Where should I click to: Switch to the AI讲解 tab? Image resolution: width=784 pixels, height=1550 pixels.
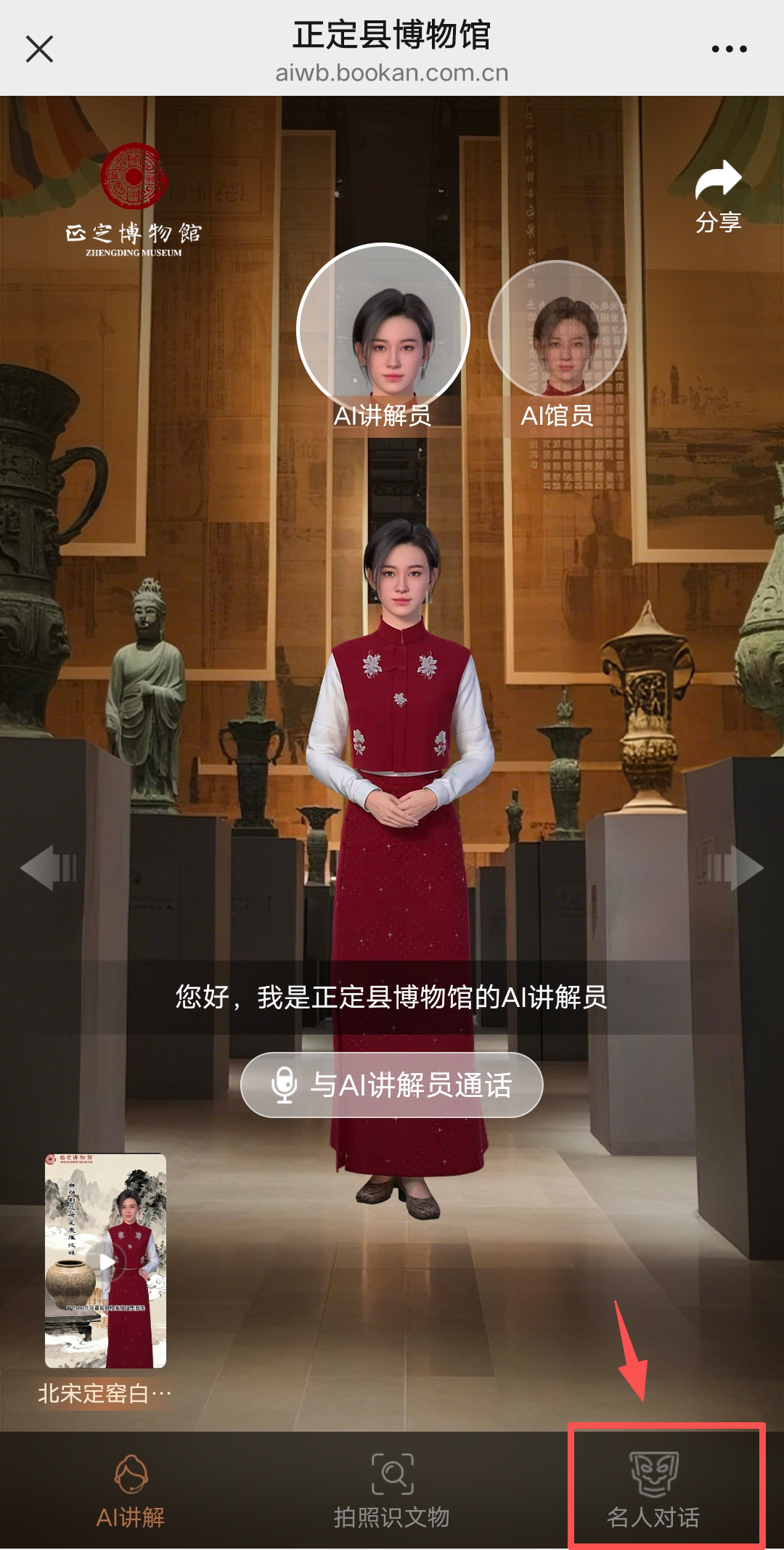click(x=131, y=1490)
